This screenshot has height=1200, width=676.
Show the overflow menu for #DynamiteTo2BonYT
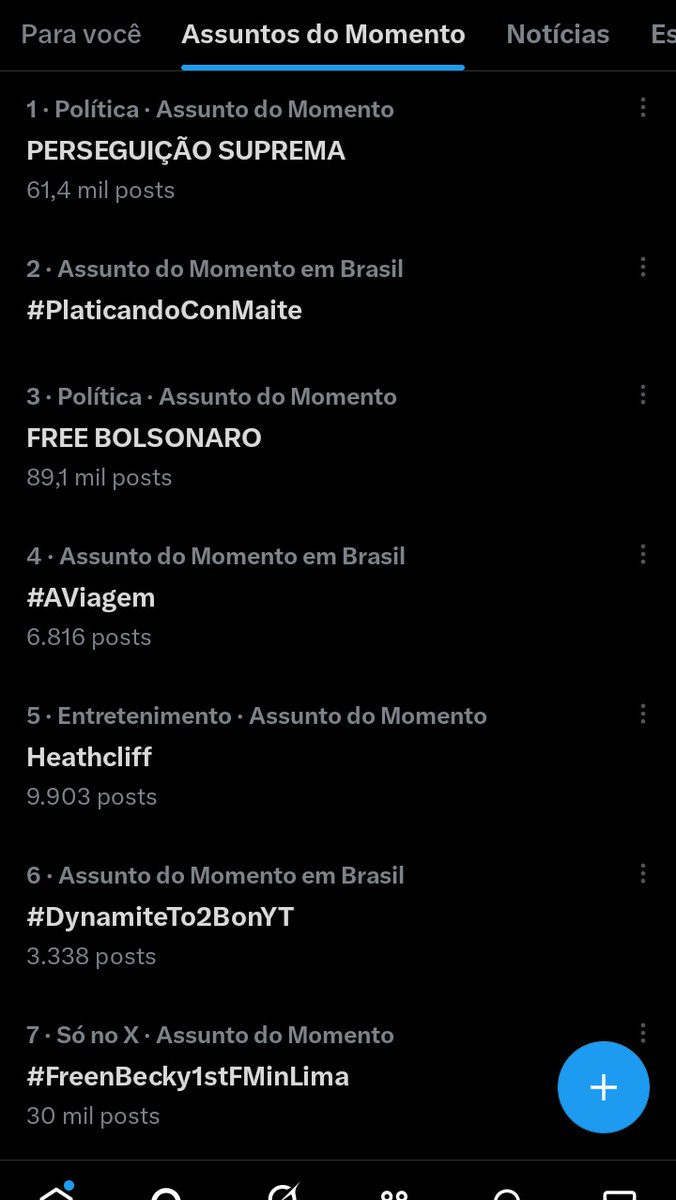tap(643, 874)
